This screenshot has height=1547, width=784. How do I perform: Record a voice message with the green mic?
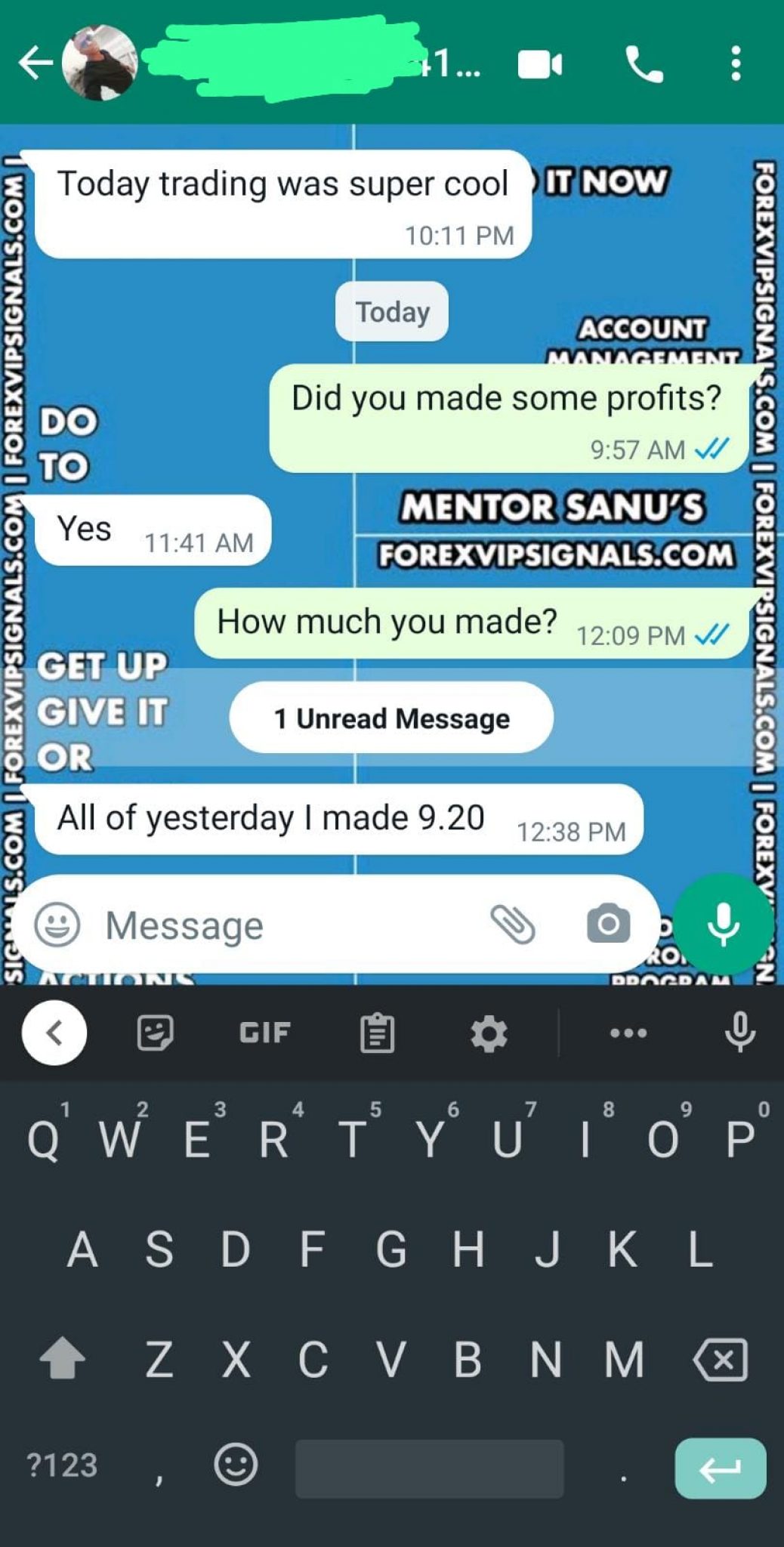723,923
